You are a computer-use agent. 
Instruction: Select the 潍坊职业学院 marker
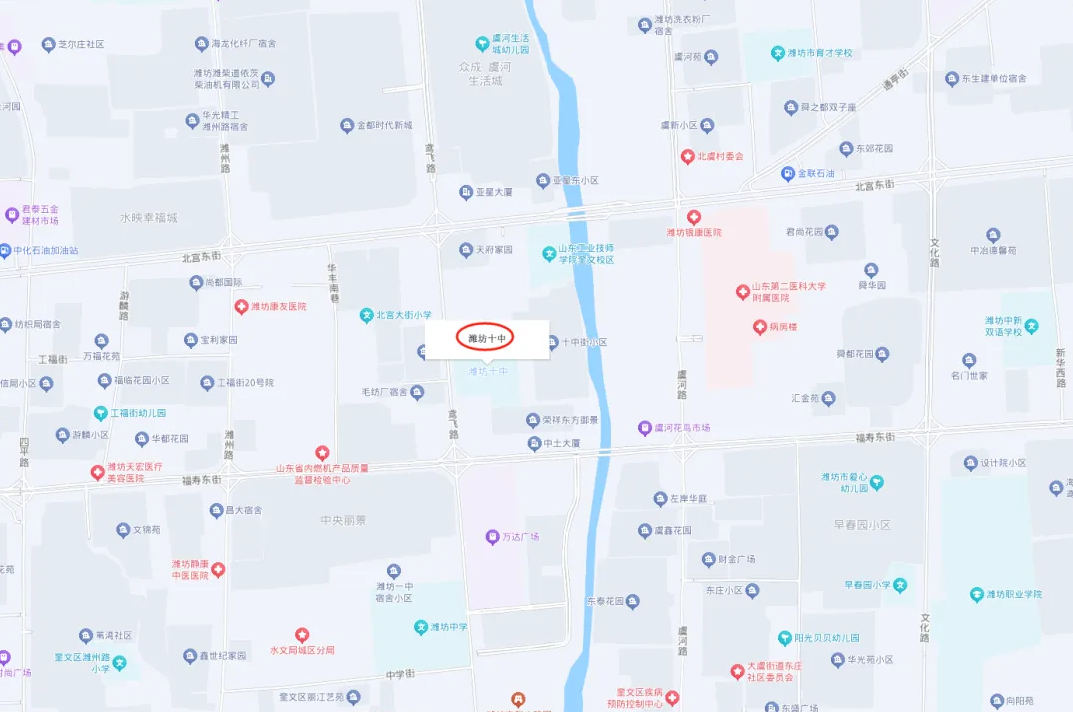pos(976,594)
